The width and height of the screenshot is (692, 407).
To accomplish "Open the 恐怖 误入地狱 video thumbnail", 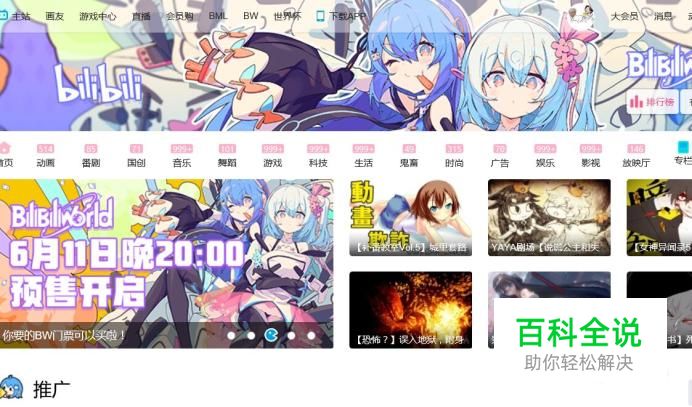I will point(410,308).
